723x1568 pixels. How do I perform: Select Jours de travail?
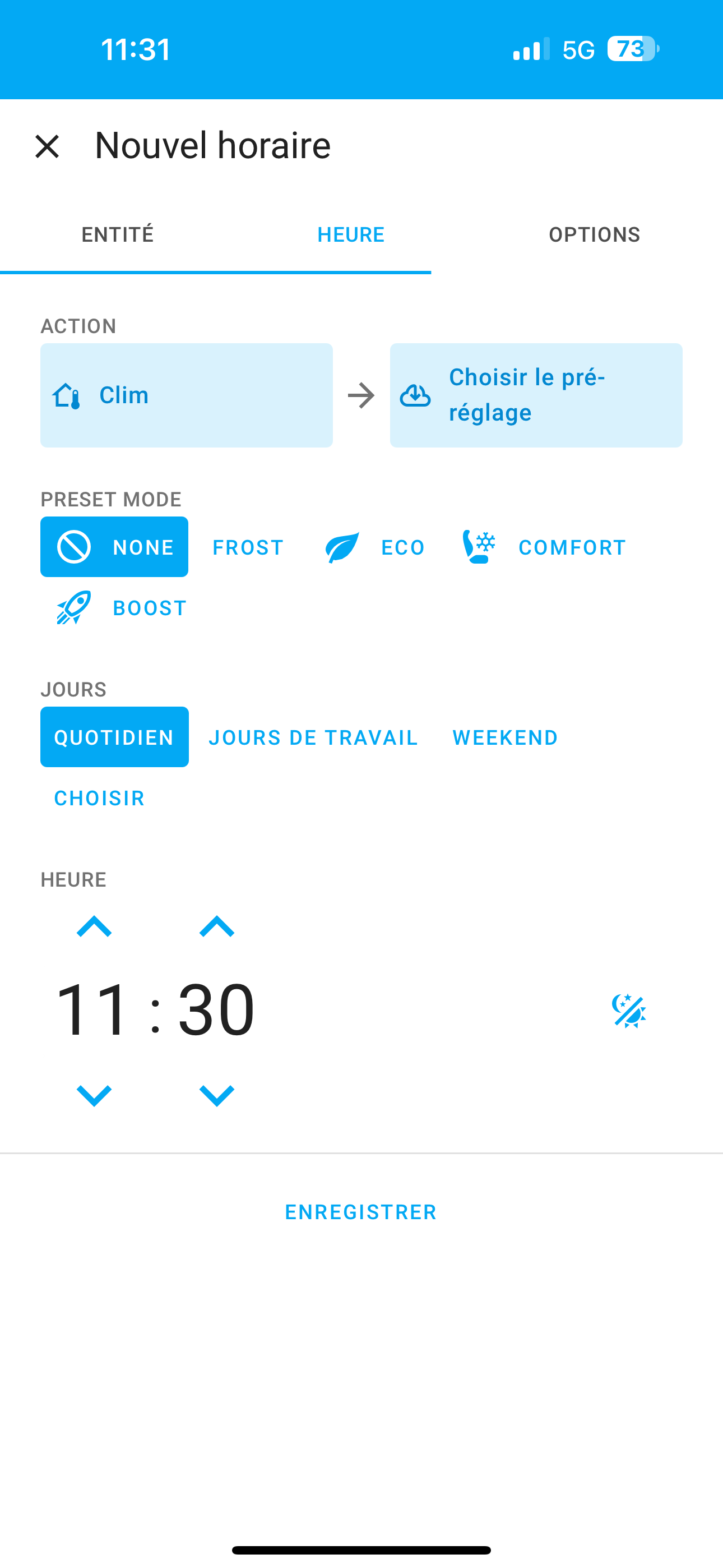313,737
